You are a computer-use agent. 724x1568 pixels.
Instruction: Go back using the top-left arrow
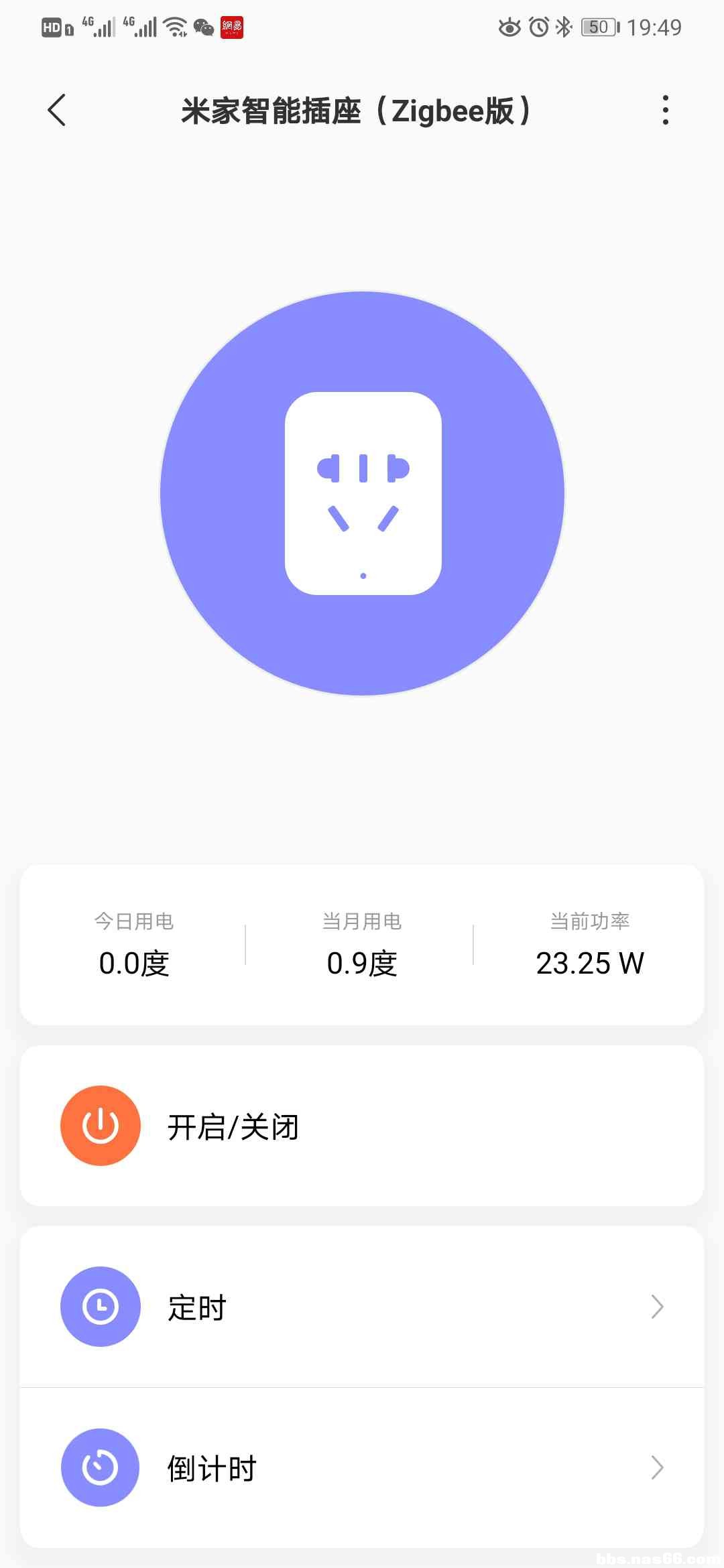point(57,110)
